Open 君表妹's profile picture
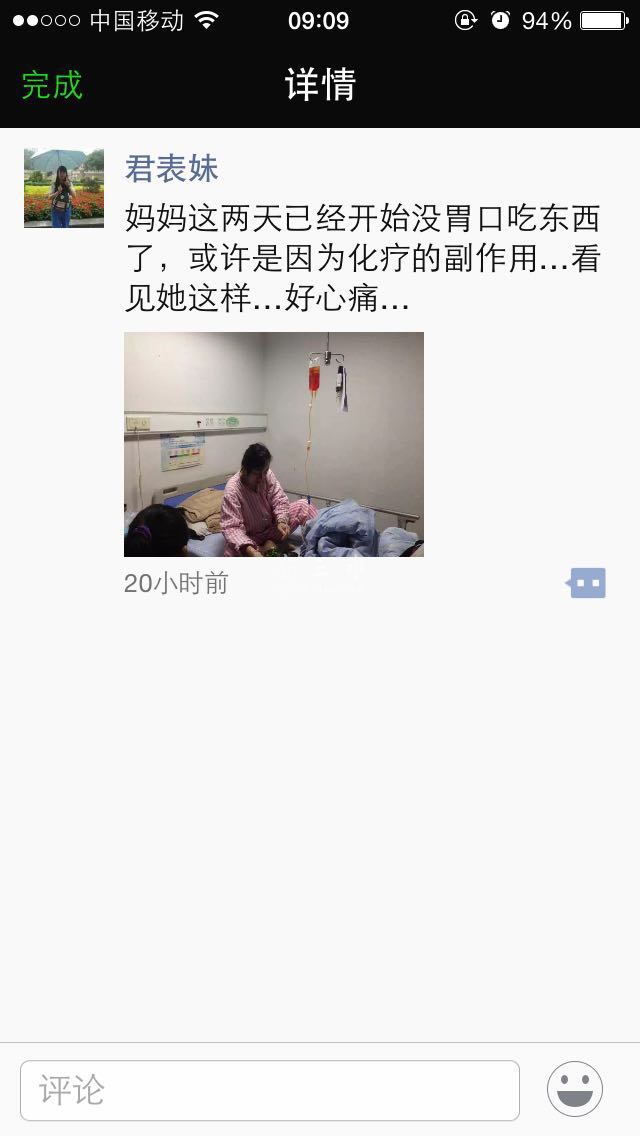 point(64,188)
